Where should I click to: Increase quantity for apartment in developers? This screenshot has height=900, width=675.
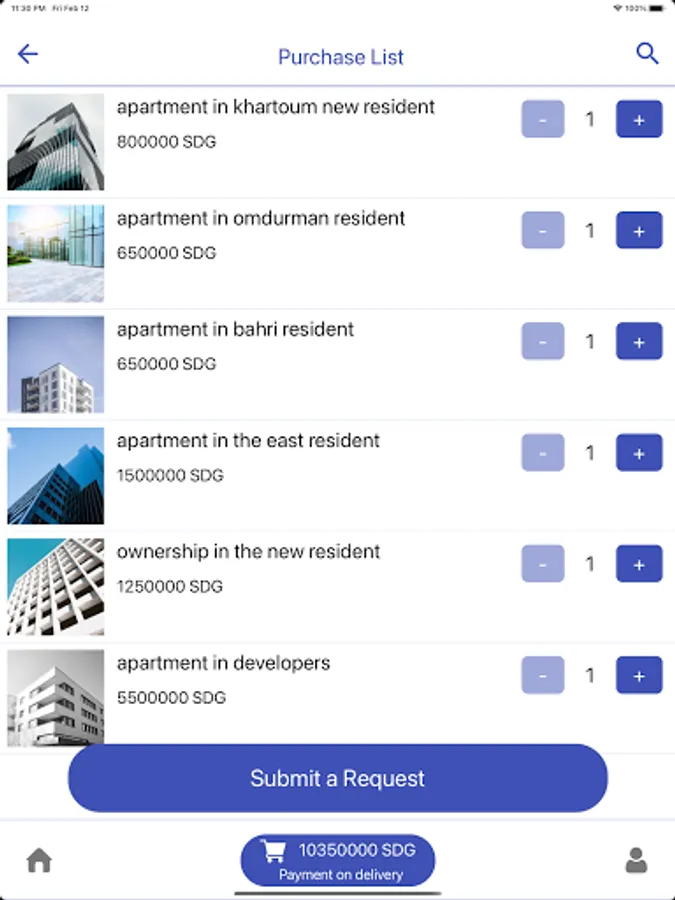click(639, 676)
